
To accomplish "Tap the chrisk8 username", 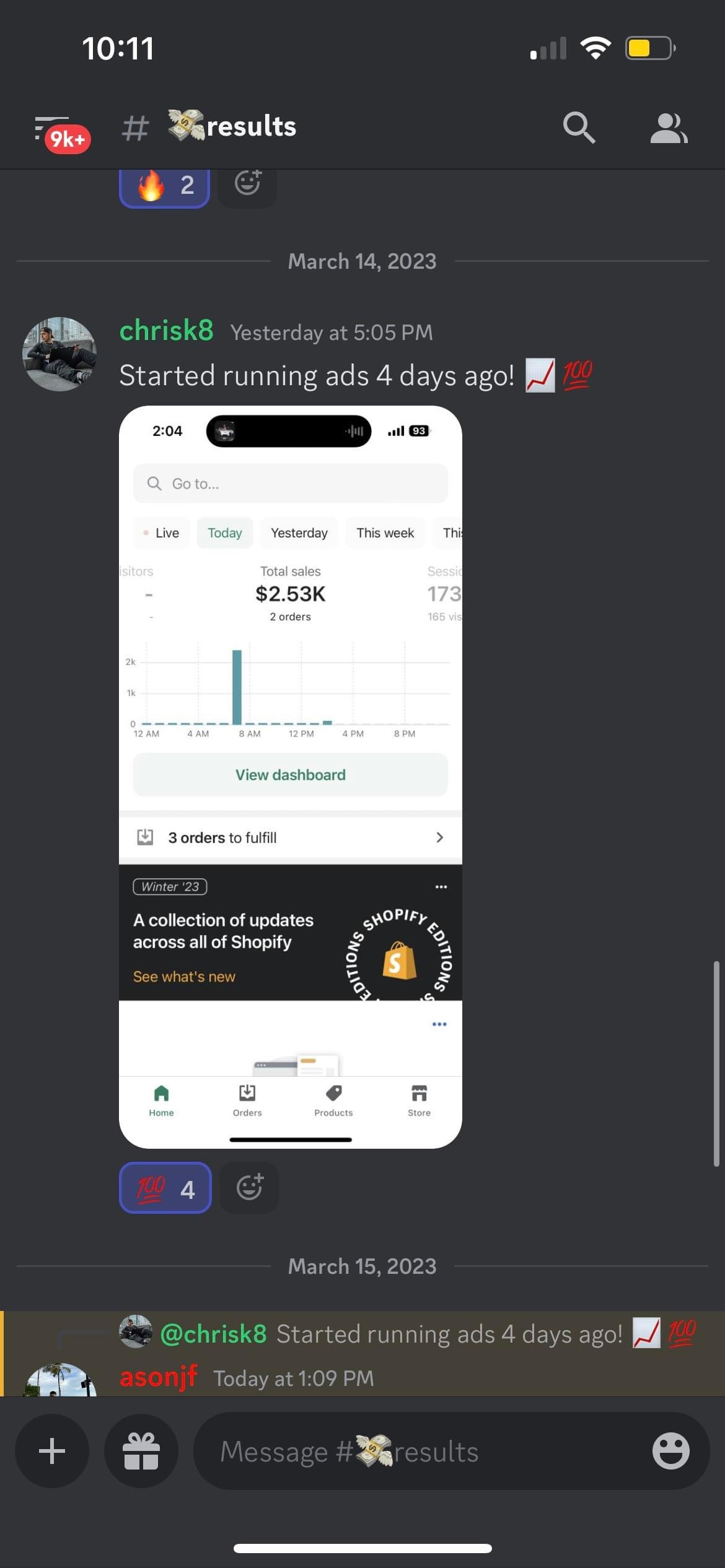I will (166, 331).
